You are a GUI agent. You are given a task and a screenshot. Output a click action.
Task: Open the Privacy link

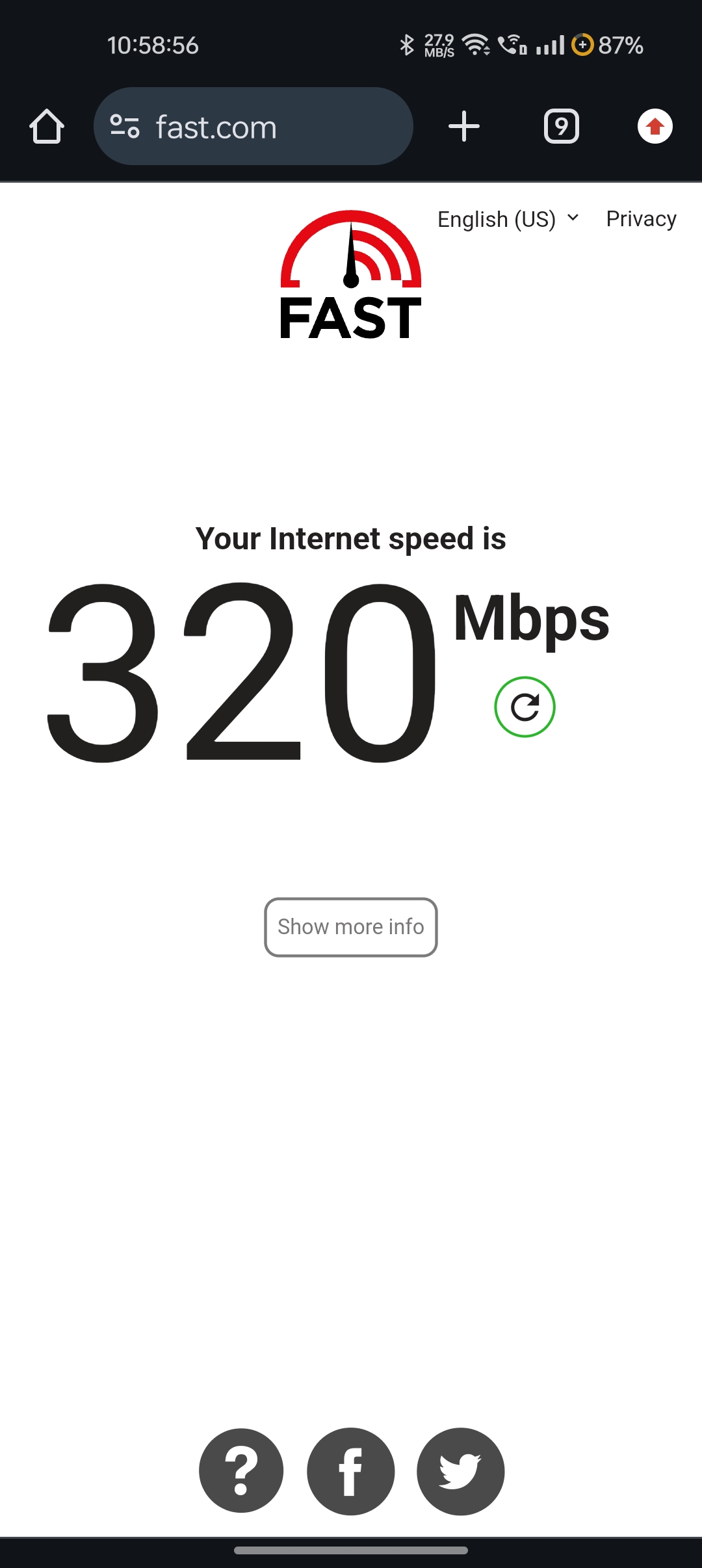point(641,219)
